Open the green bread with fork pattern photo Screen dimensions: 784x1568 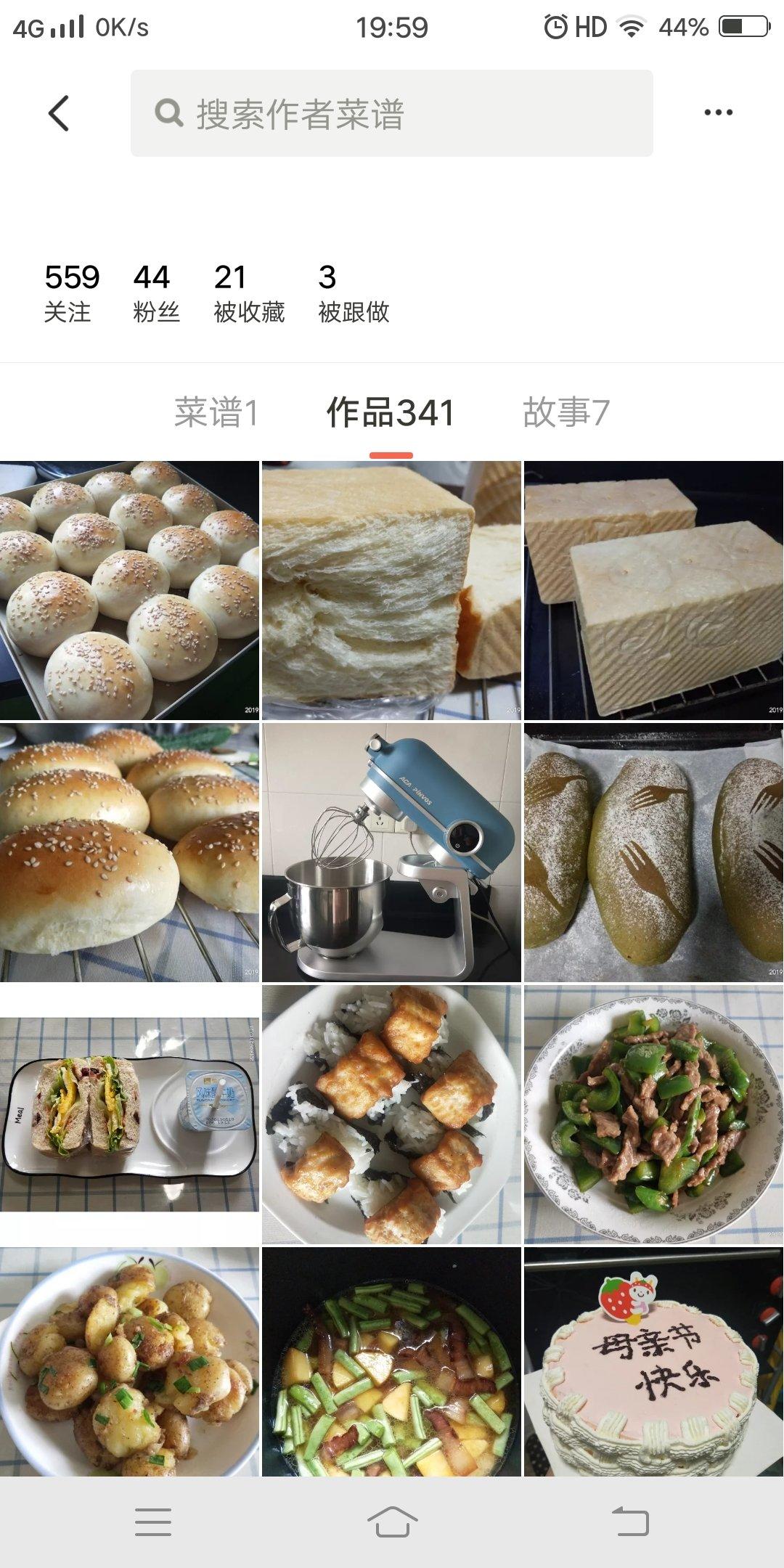pyautogui.click(x=653, y=852)
